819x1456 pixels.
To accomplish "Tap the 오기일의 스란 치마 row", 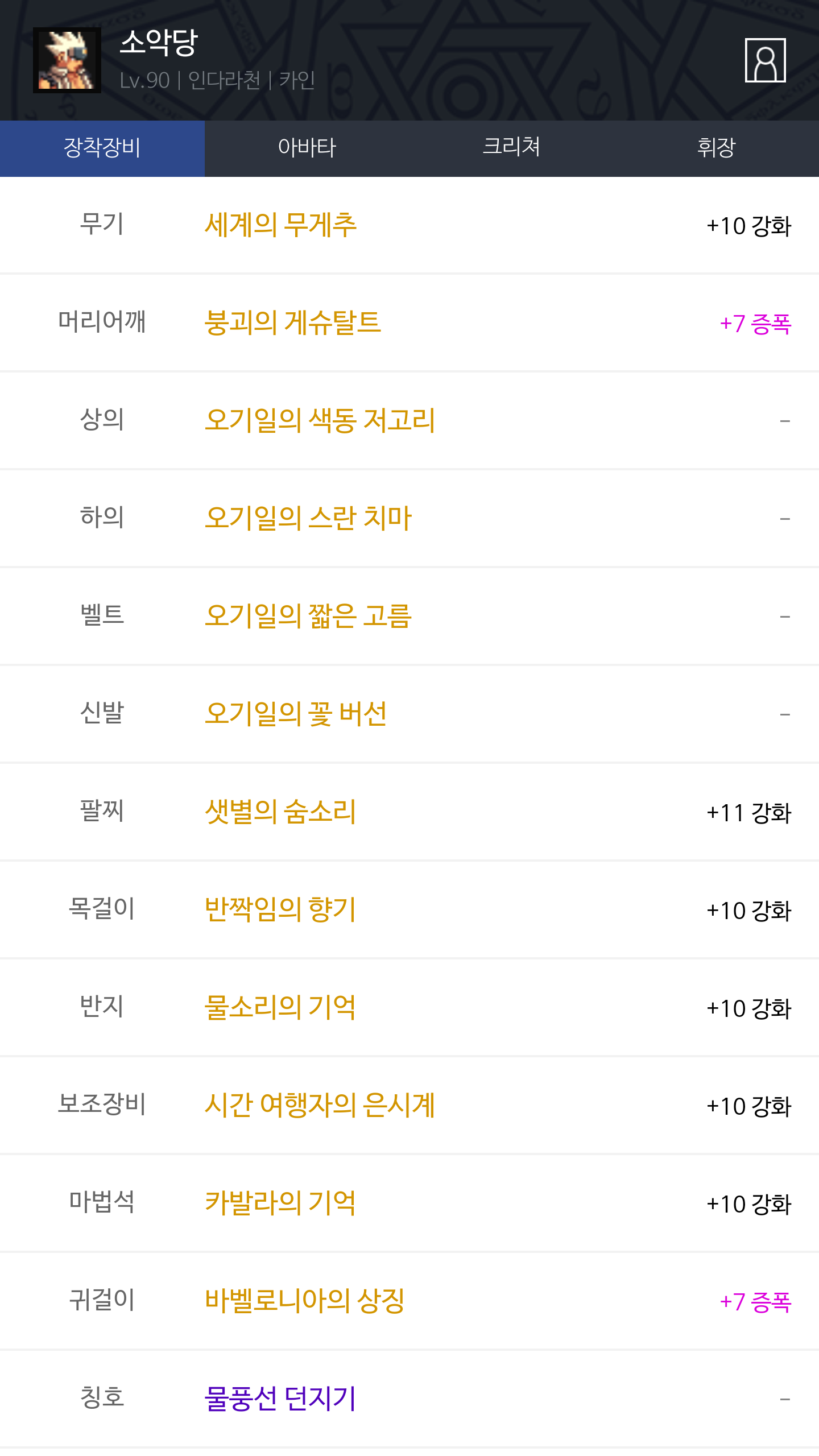I will point(308,519).
